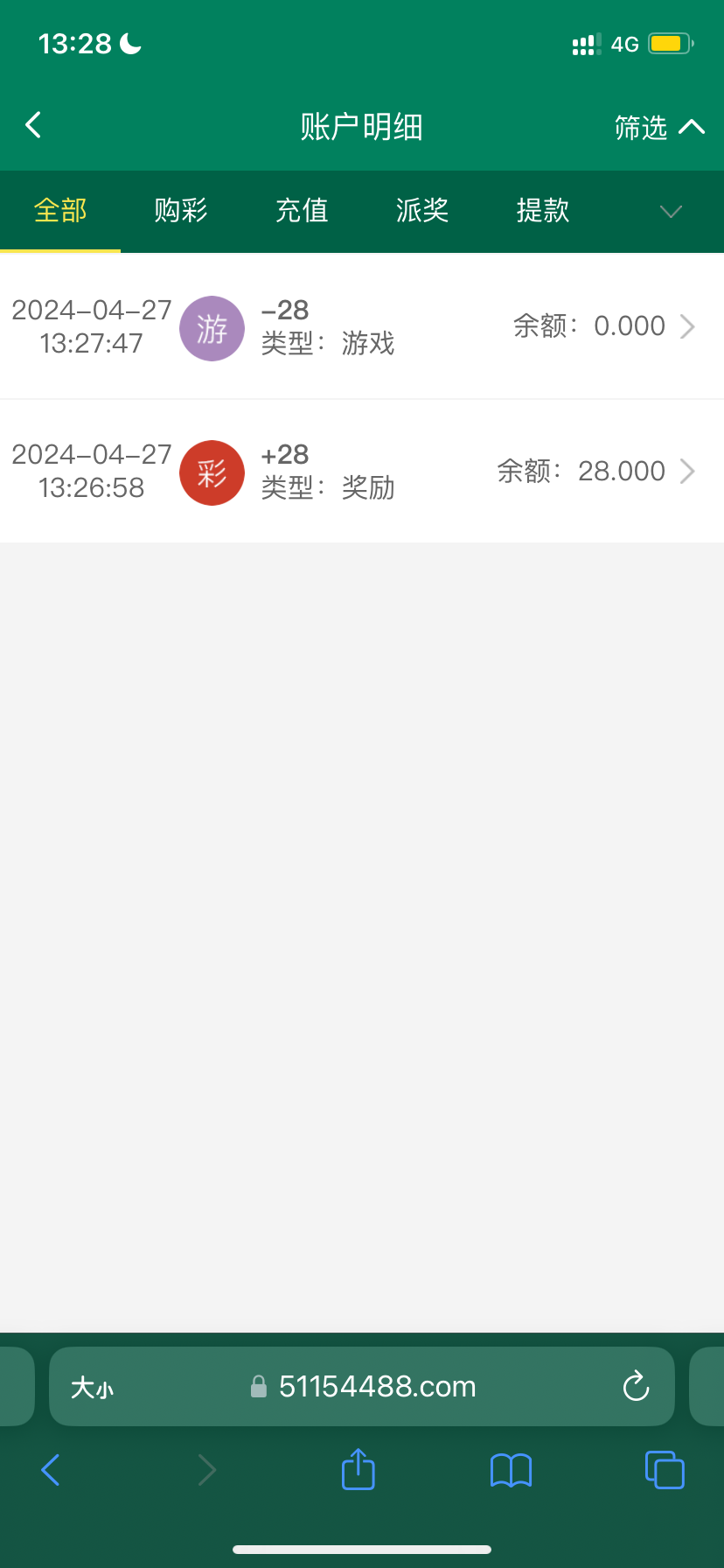The height and width of the screenshot is (1568, 724).
Task: Reload the page
Action: 636,1386
